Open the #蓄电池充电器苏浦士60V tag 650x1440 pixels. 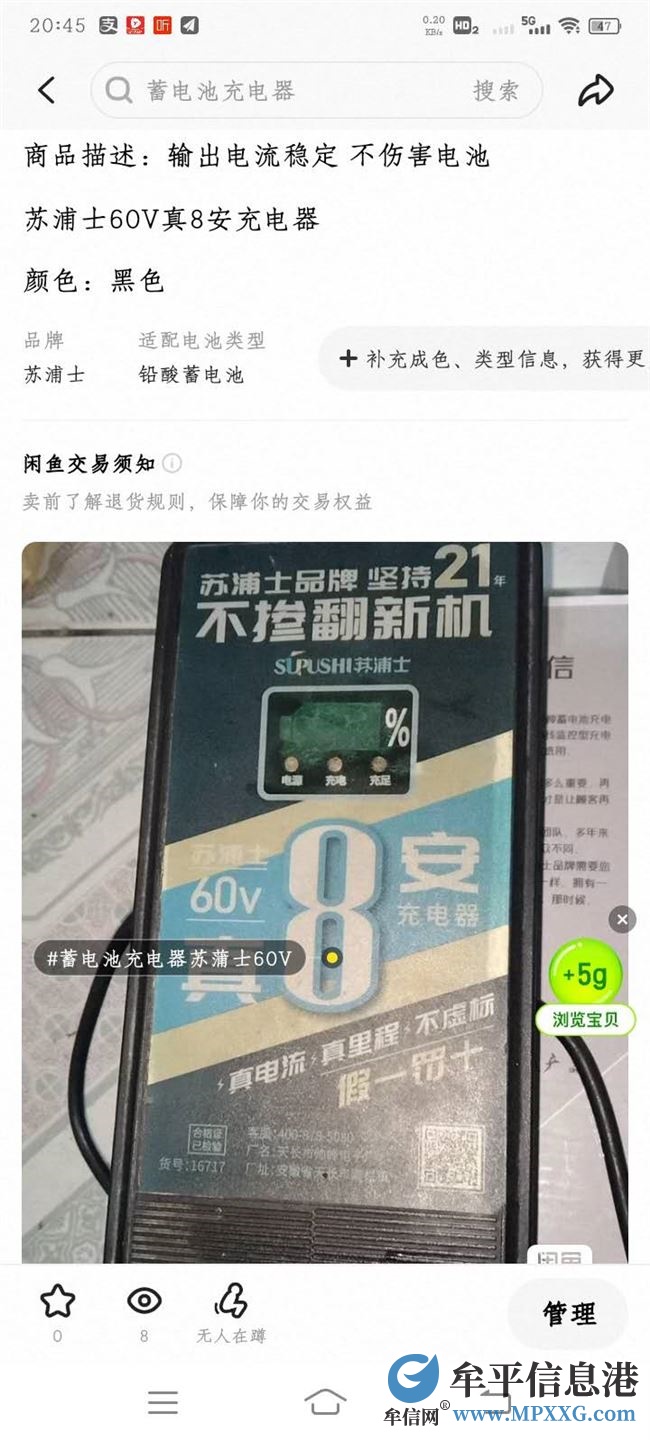click(170, 958)
